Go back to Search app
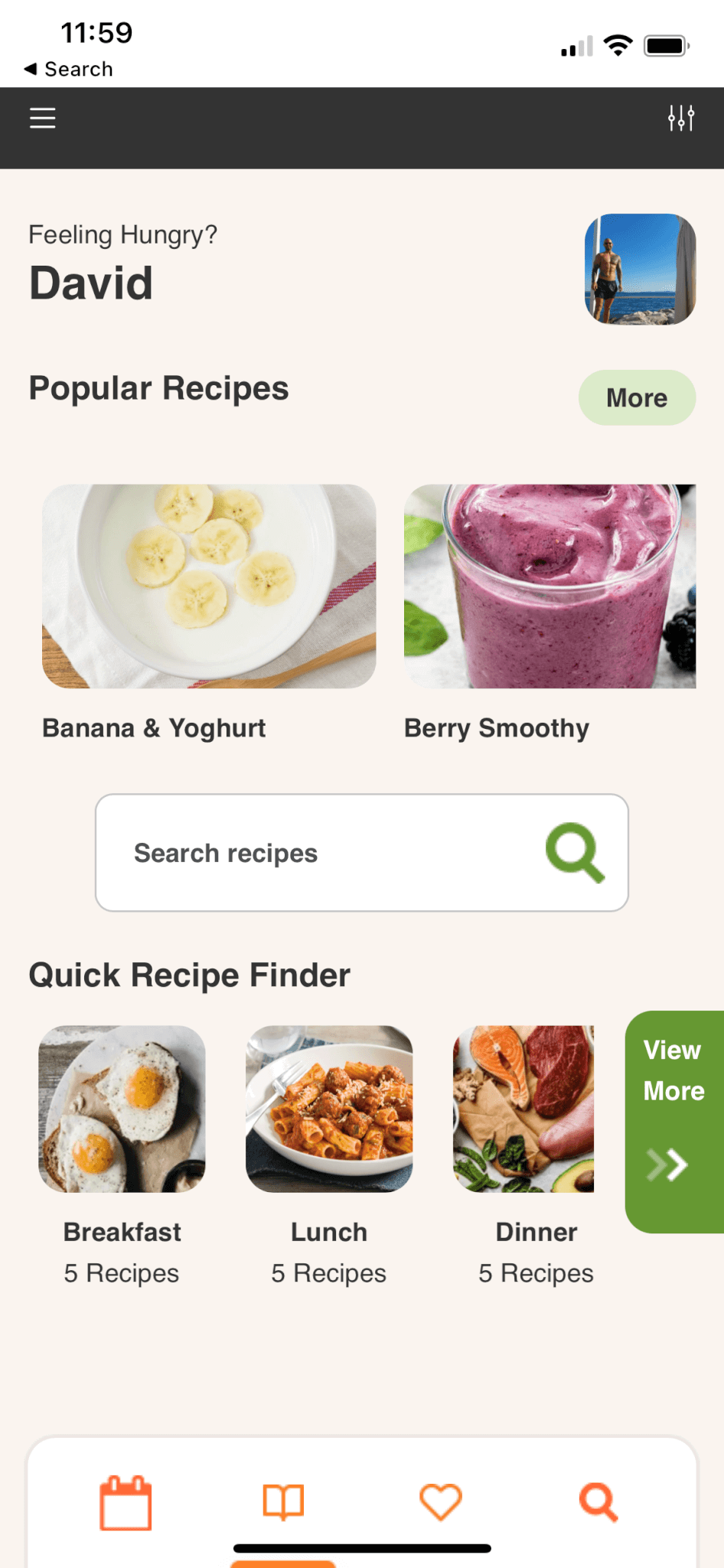 coord(68,69)
